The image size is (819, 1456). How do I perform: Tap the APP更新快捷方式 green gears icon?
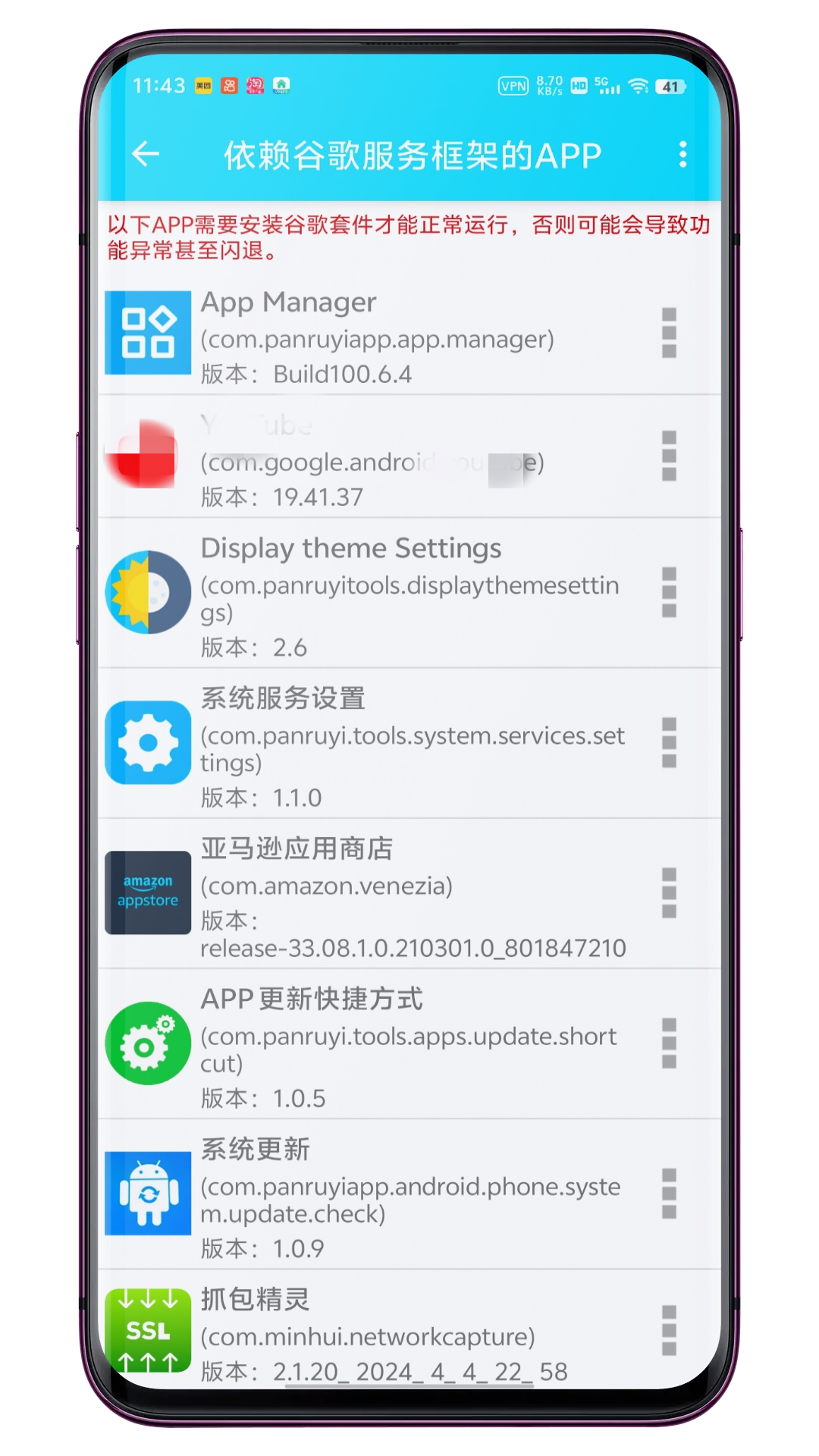click(147, 1043)
